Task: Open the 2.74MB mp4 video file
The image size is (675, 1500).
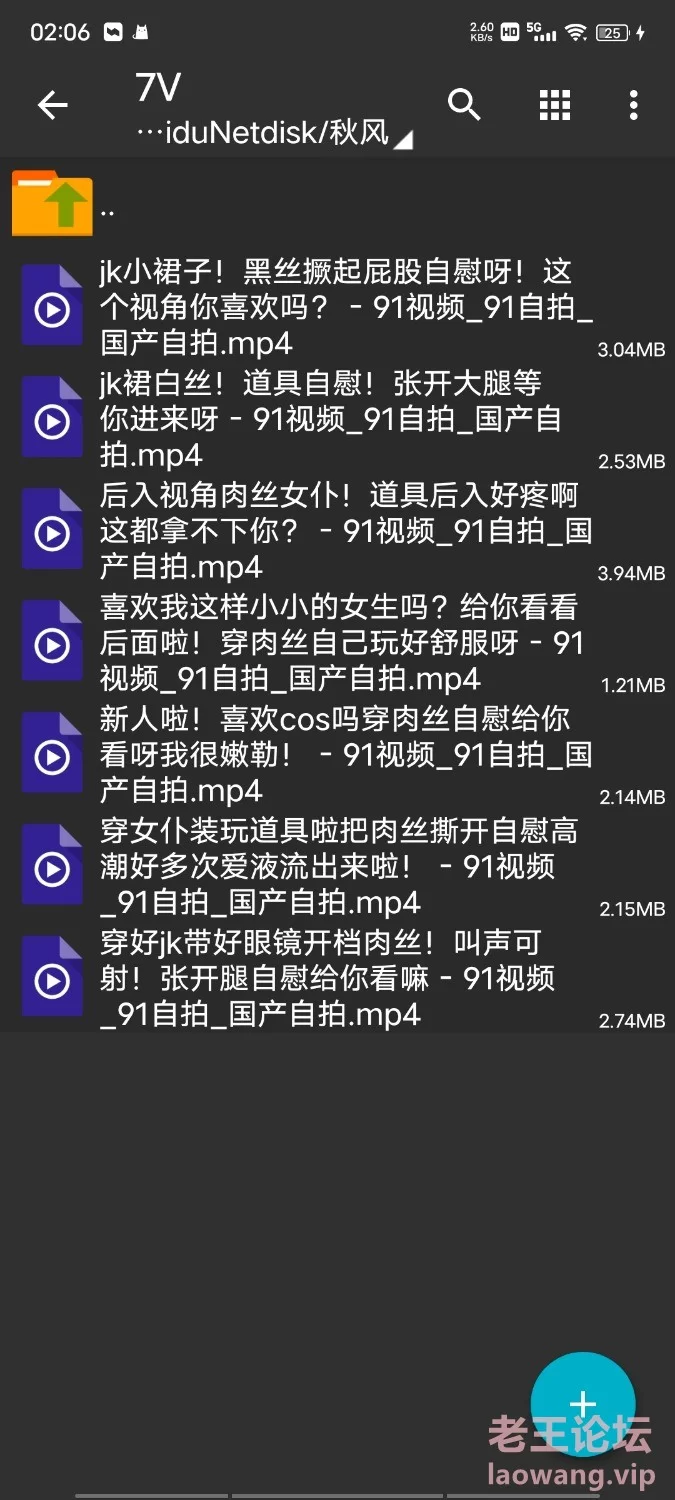Action: pos(337,978)
